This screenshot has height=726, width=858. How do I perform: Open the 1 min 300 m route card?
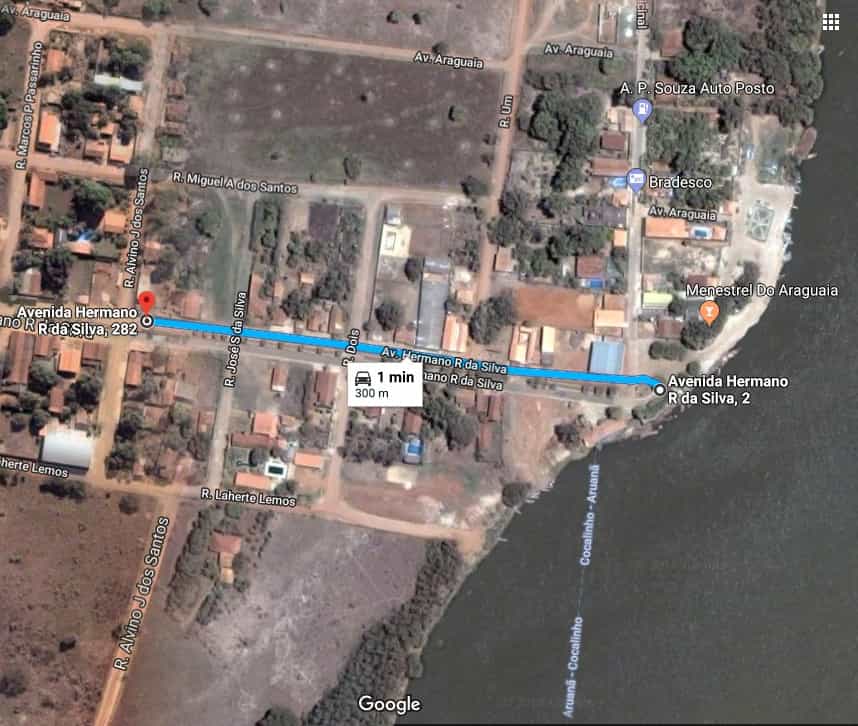tap(384, 385)
